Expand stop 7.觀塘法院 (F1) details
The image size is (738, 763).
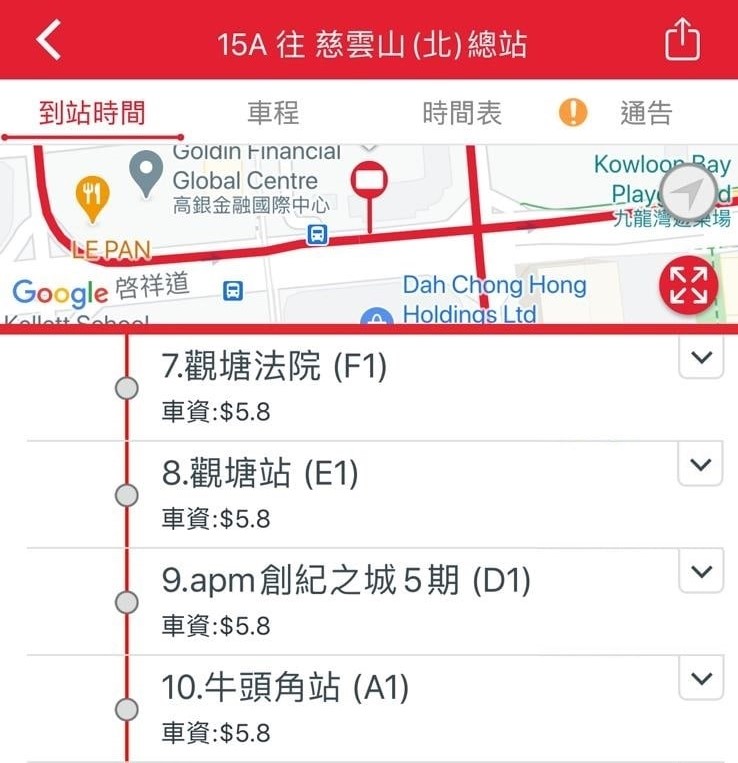(x=701, y=358)
